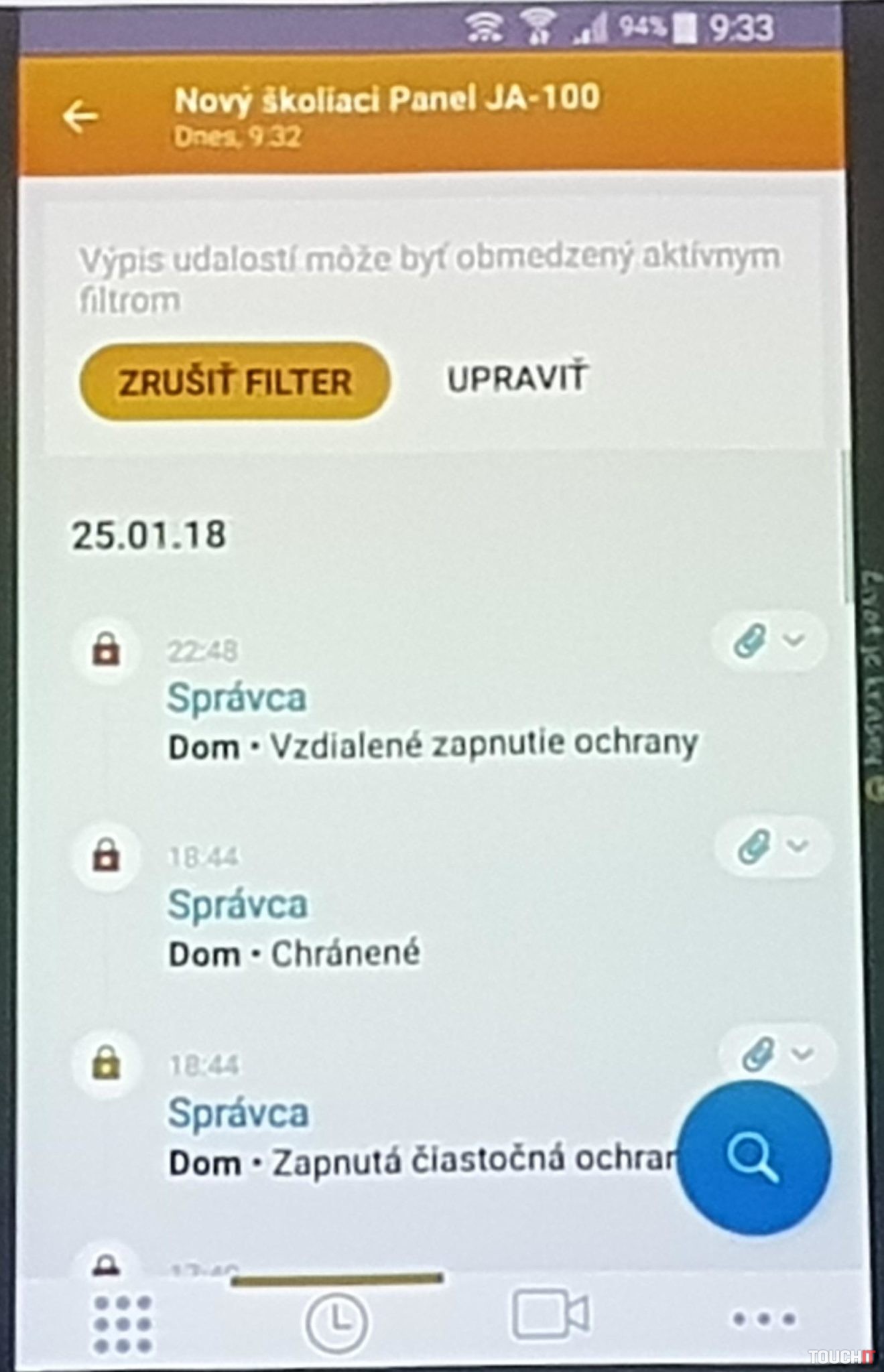The height and width of the screenshot is (1372, 884).
Task: Open UPRAVIŤ to edit the filter
Action: click(x=516, y=379)
